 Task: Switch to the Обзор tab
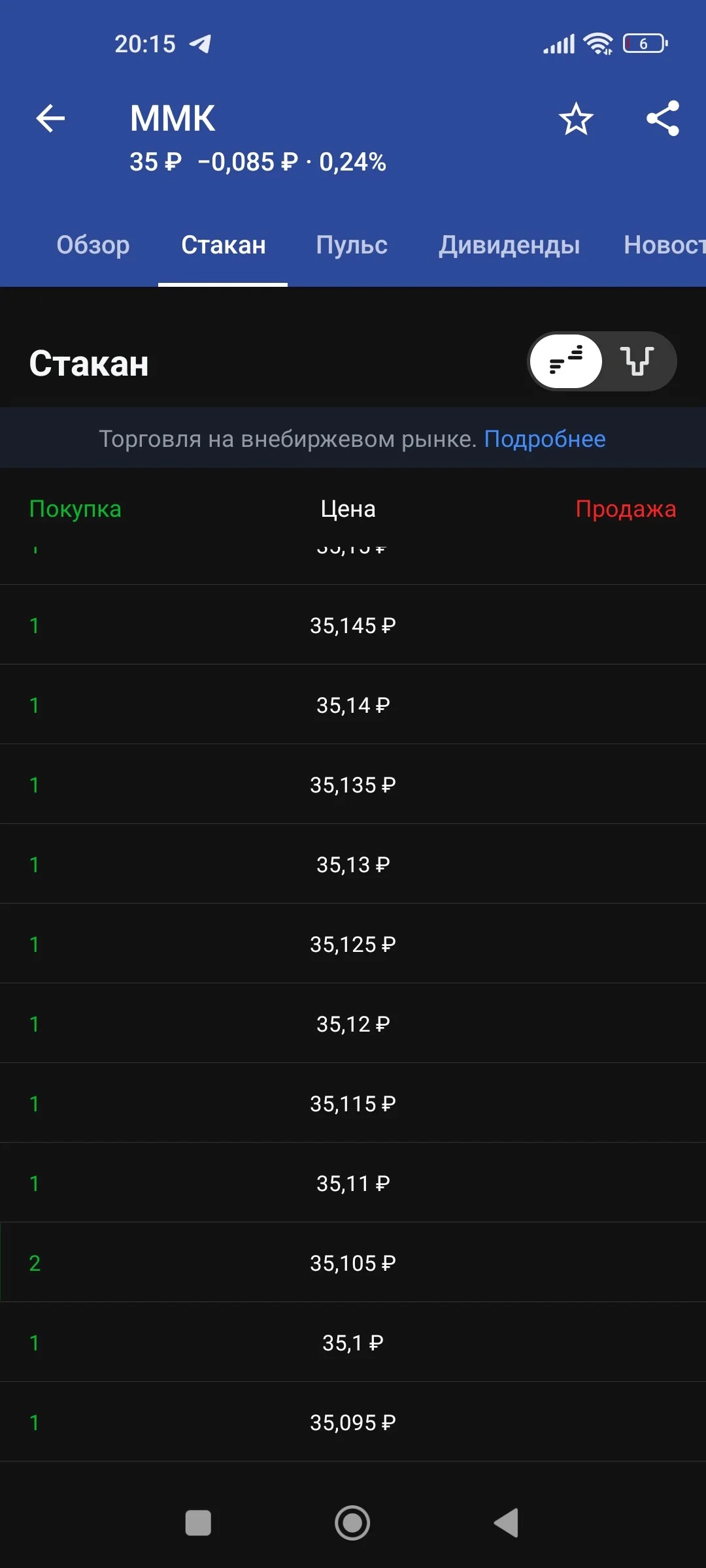tap(93, 245)
